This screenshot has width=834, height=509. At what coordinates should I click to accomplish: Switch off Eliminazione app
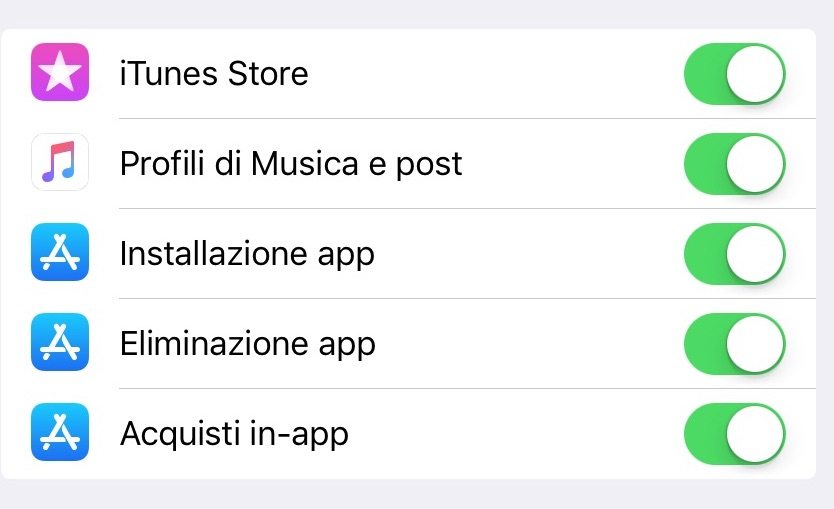tap(734, 344)
